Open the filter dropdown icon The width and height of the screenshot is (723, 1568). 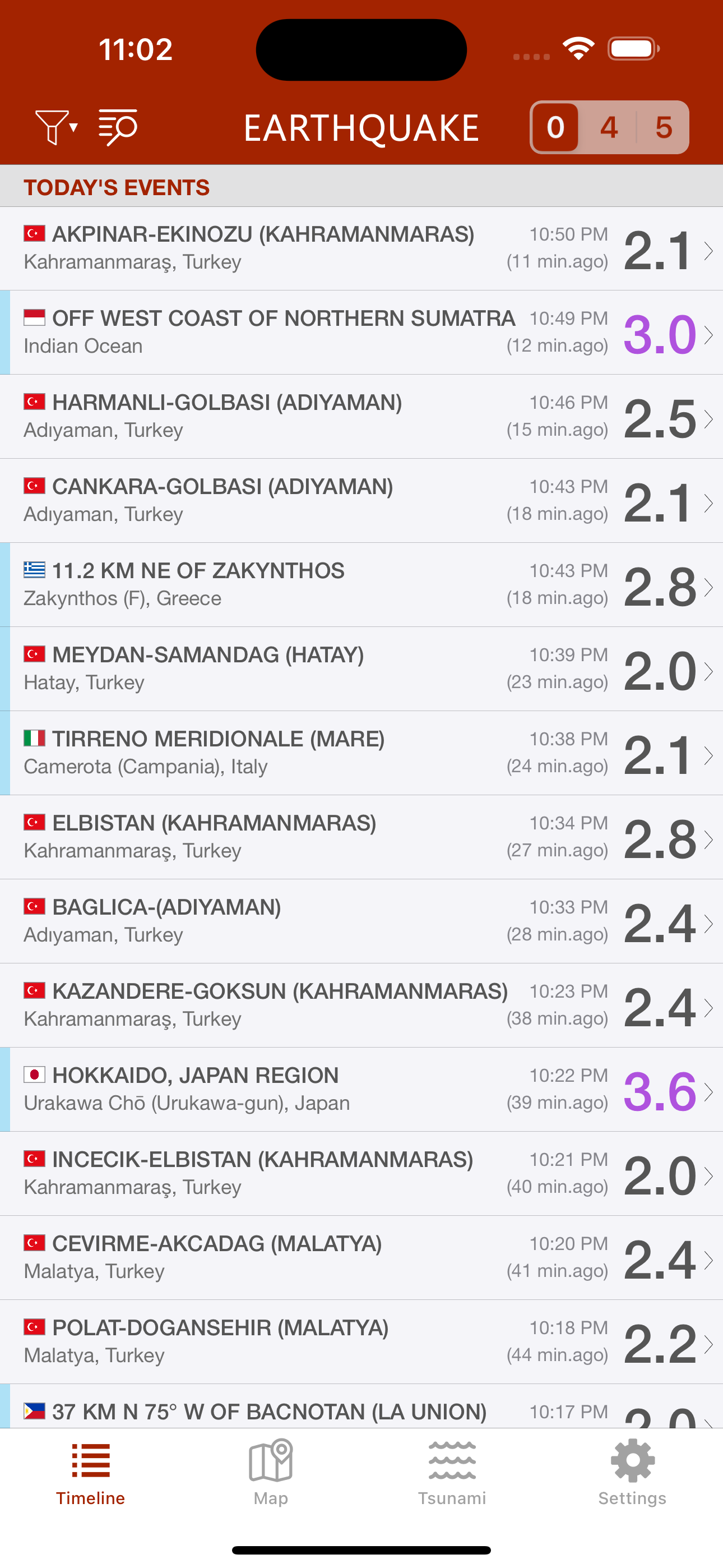pos(56,127)
